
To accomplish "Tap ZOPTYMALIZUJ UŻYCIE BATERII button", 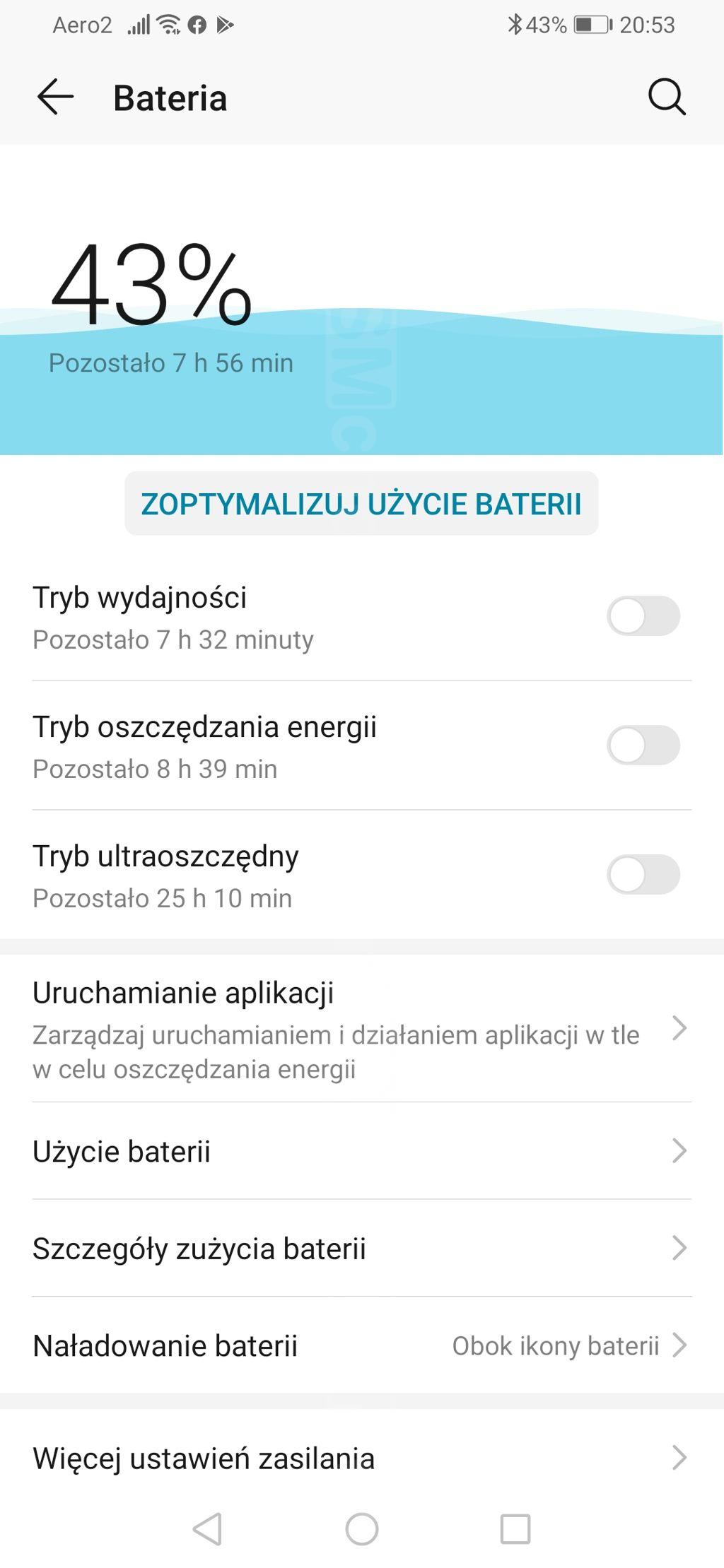I will (361, 504).
